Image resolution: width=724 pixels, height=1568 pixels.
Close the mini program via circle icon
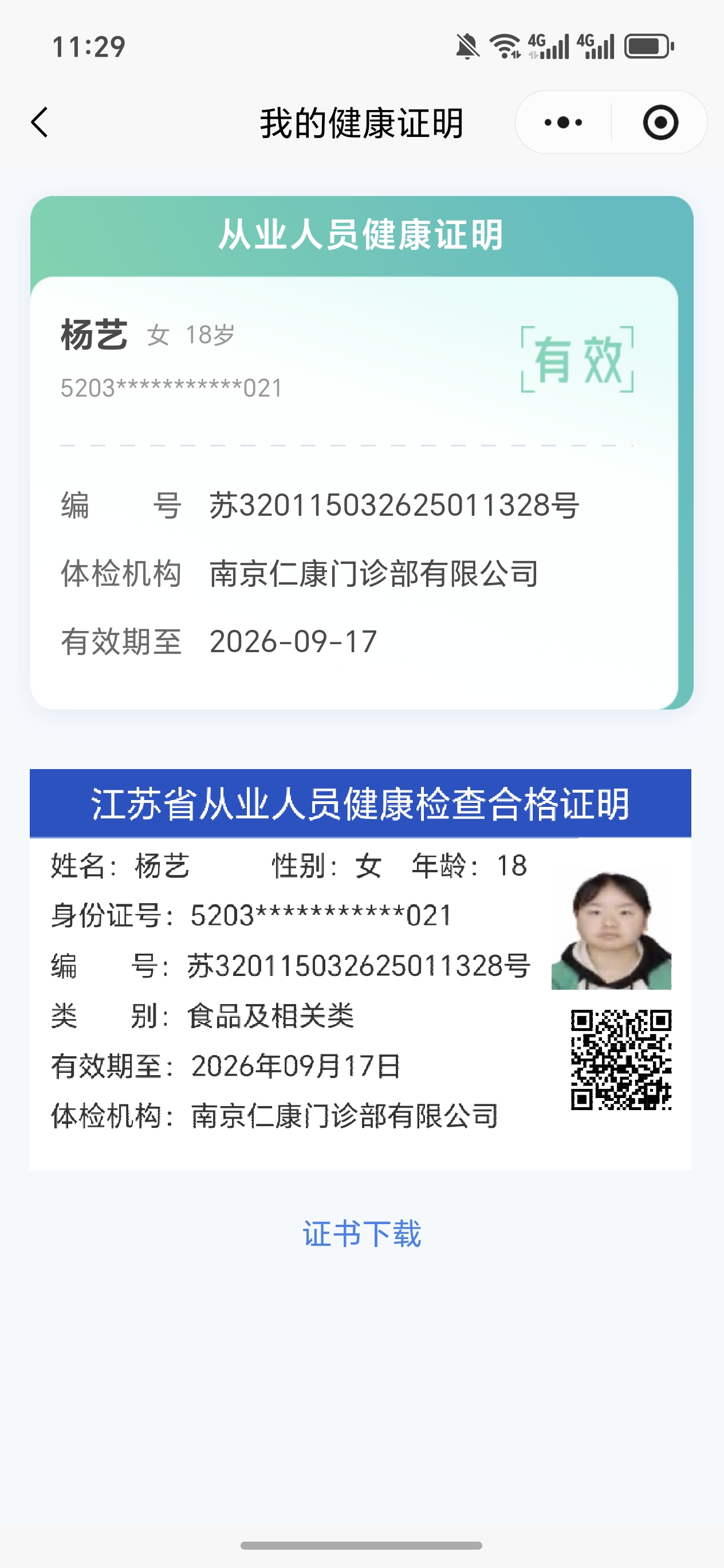[x=660, y=122]
